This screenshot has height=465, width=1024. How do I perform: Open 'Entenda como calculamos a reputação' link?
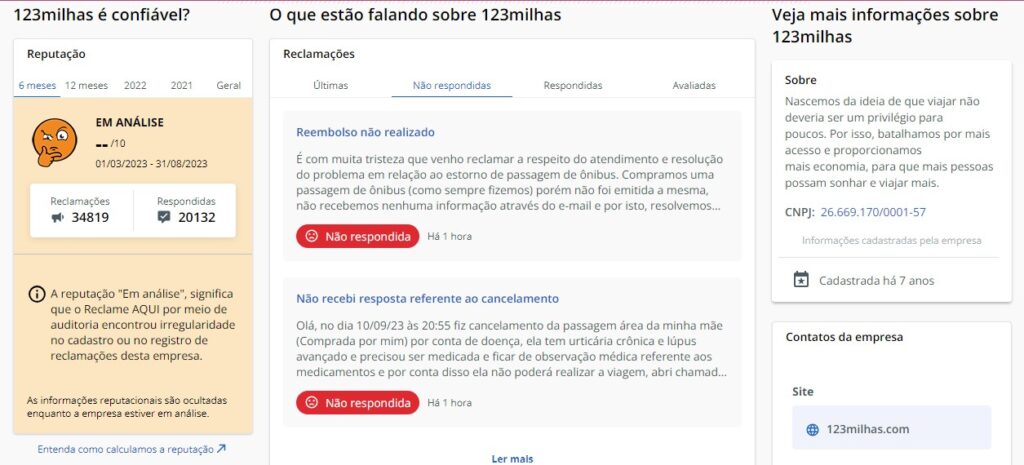(x=132, y=449)
